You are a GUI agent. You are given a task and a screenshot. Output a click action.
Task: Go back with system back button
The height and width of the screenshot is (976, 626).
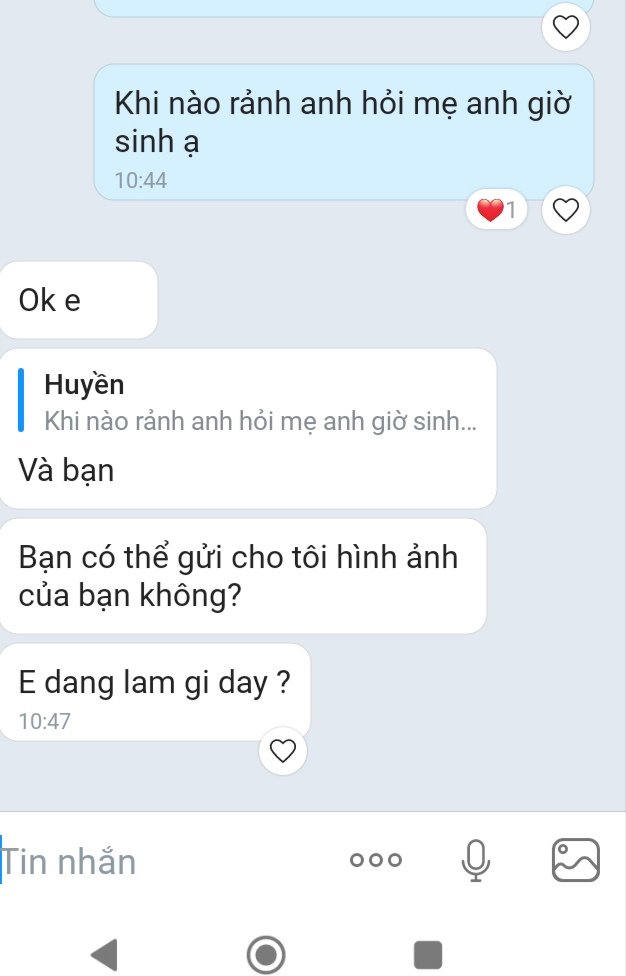(104, 954)
